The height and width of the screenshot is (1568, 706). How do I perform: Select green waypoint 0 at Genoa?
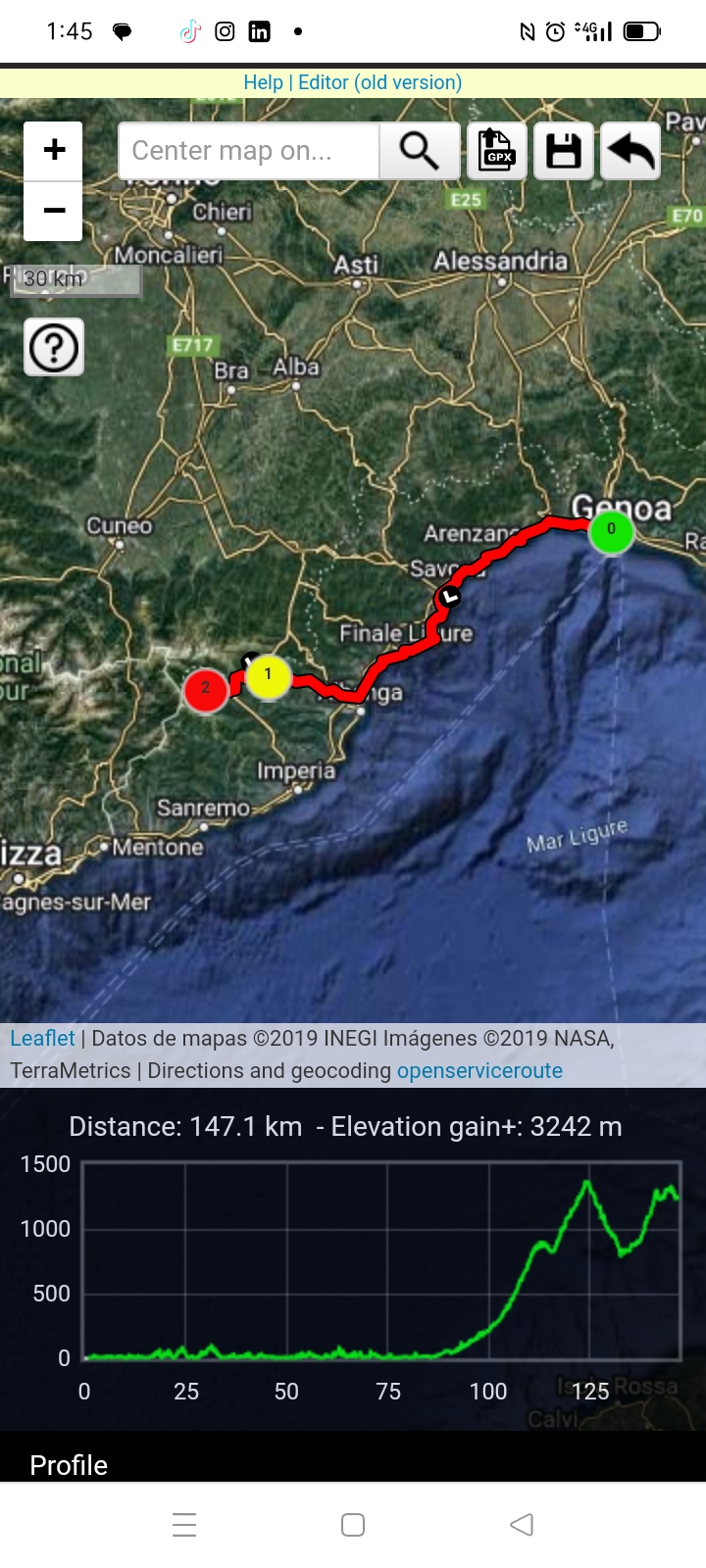[x=611, y=531]
